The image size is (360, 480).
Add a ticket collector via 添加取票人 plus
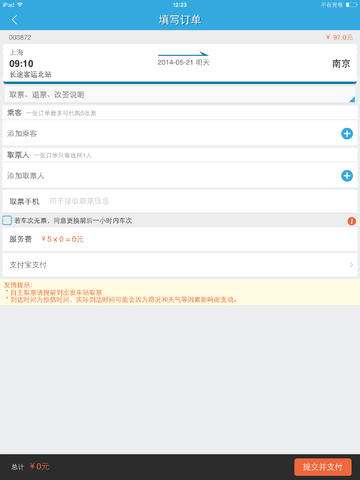[347, 176]
